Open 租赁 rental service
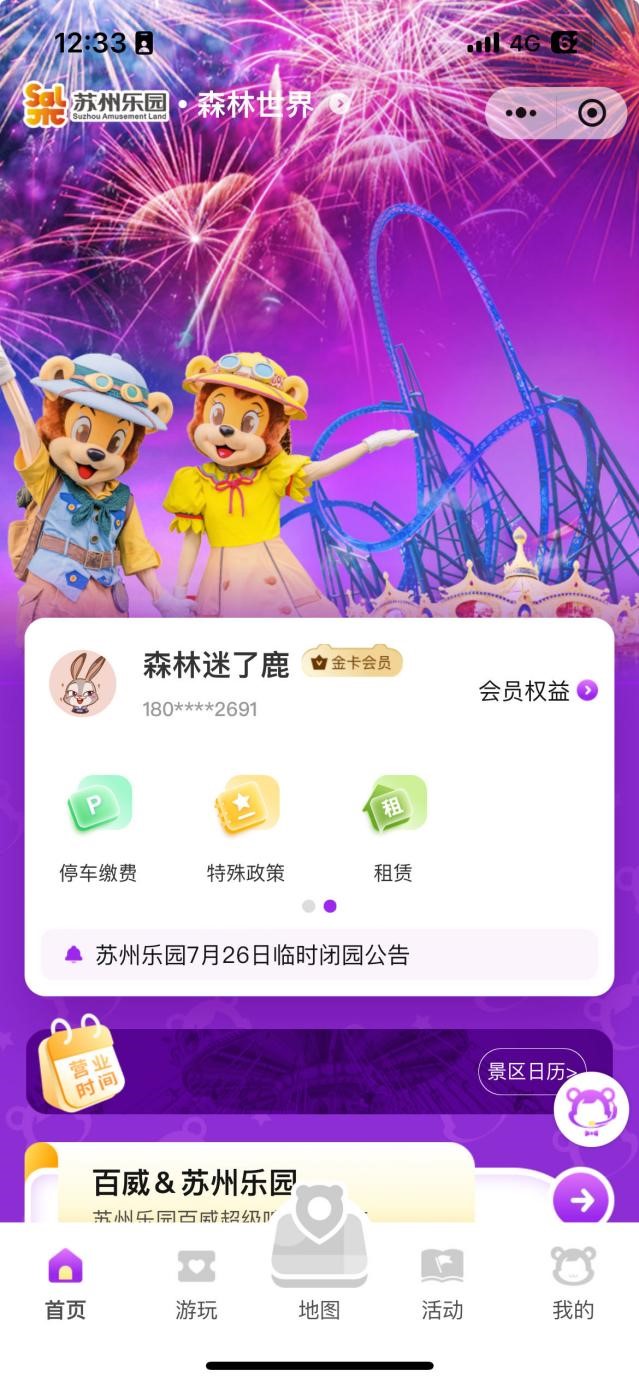Image resolution: width=639 pixels, height=1383 pixels. pyautogui.click(x=393, y=829)
